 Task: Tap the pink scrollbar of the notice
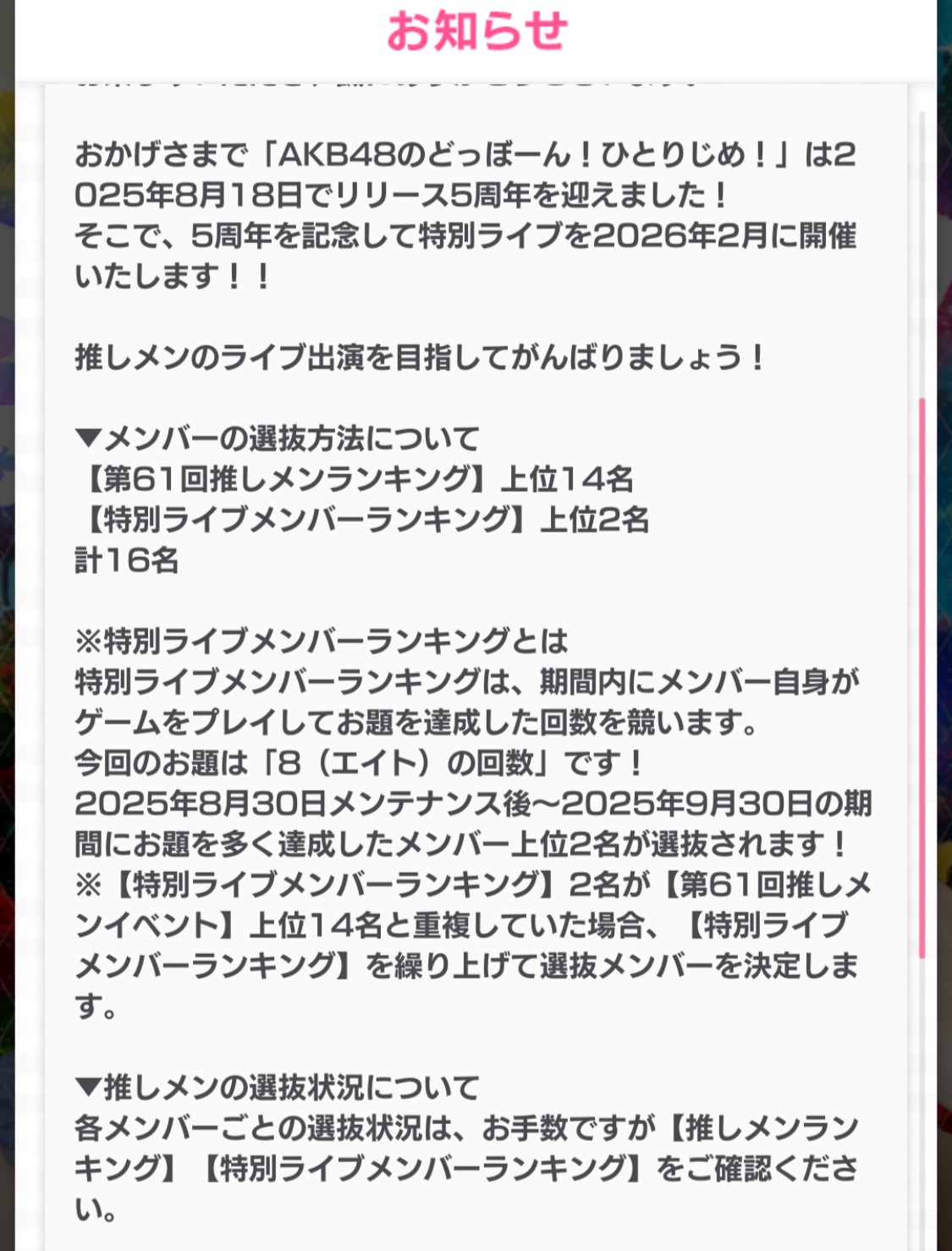(x=922, y=677)
